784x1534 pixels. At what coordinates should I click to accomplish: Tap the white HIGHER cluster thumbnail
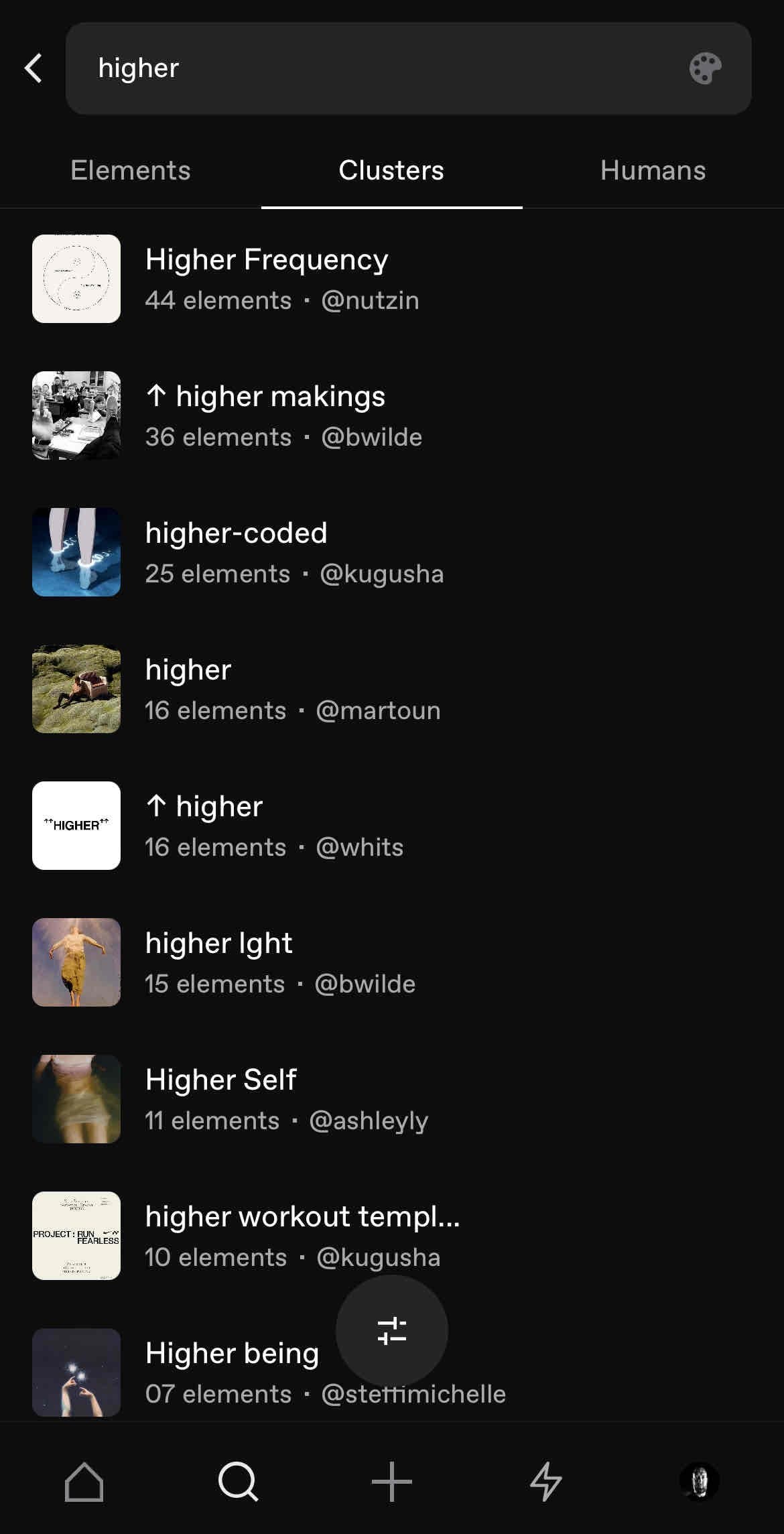76,826
